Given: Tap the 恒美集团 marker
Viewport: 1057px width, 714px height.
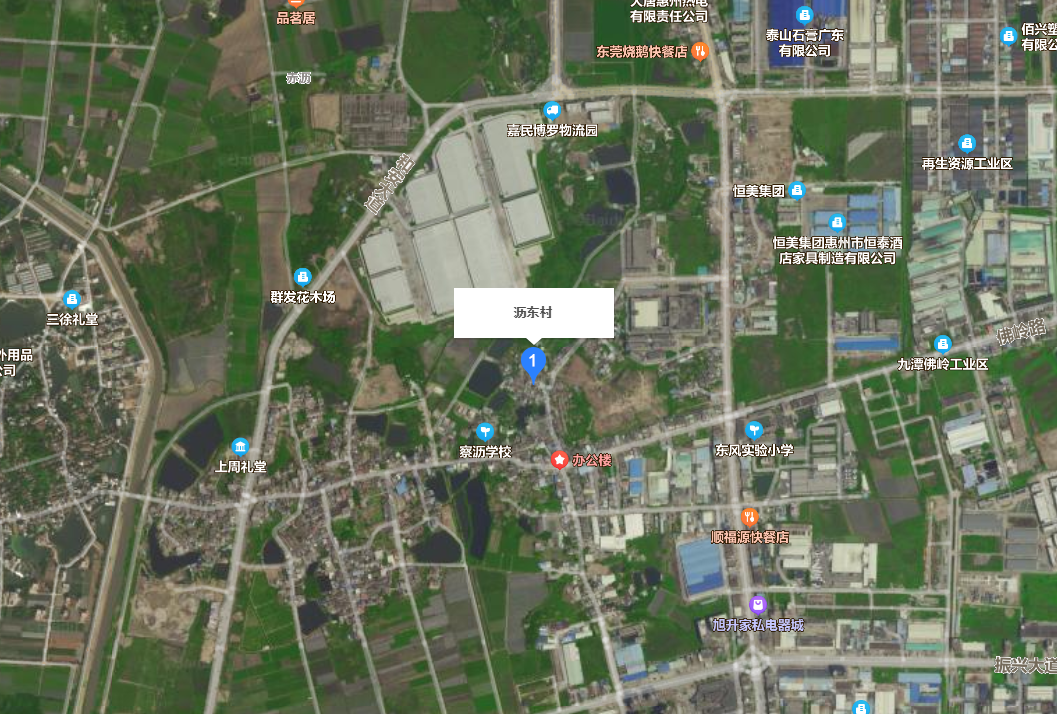Looking at the screenshot, I should (x=797, y=190).
